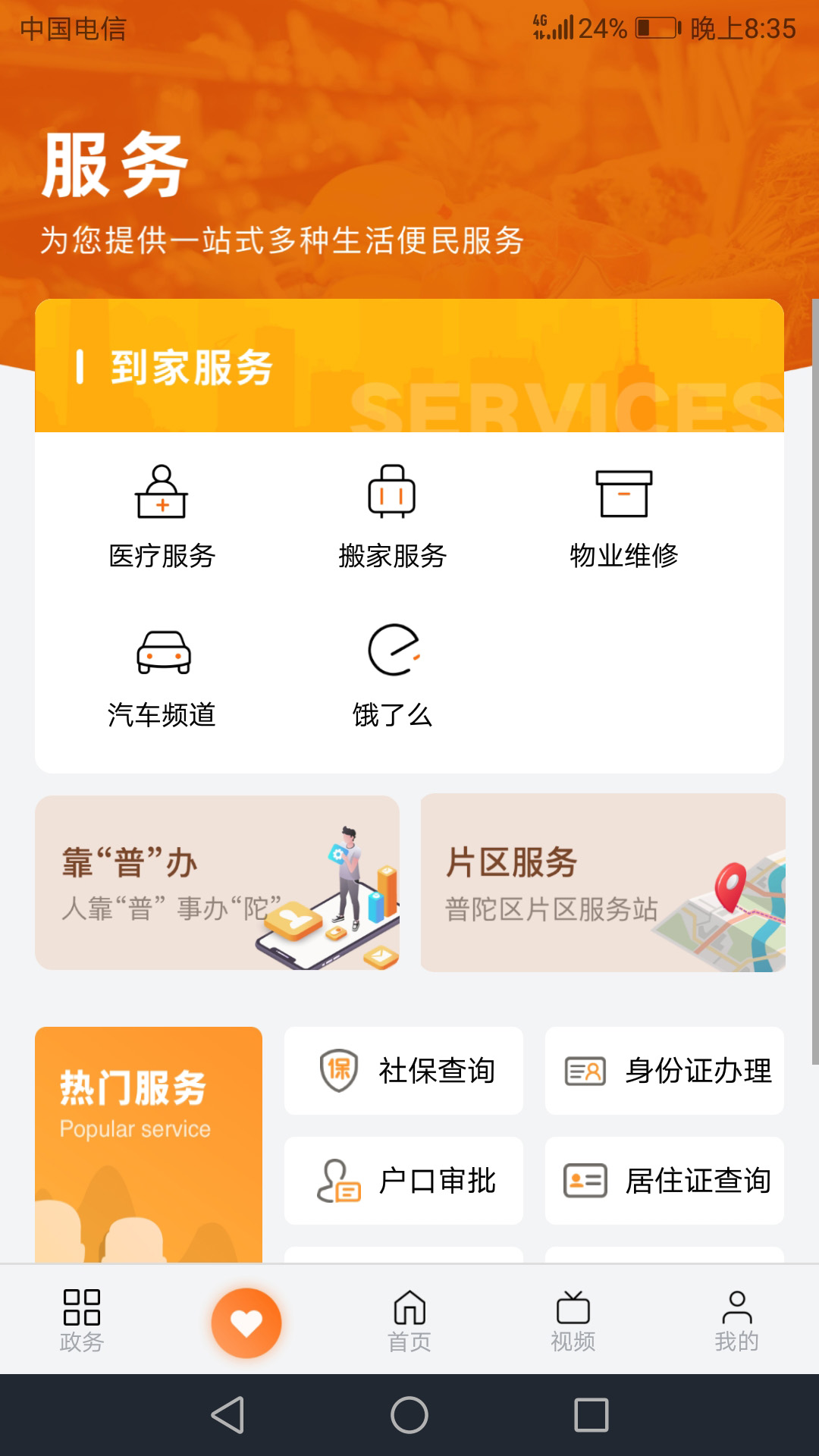Tap the orange heart tab button

[246, 1323]
